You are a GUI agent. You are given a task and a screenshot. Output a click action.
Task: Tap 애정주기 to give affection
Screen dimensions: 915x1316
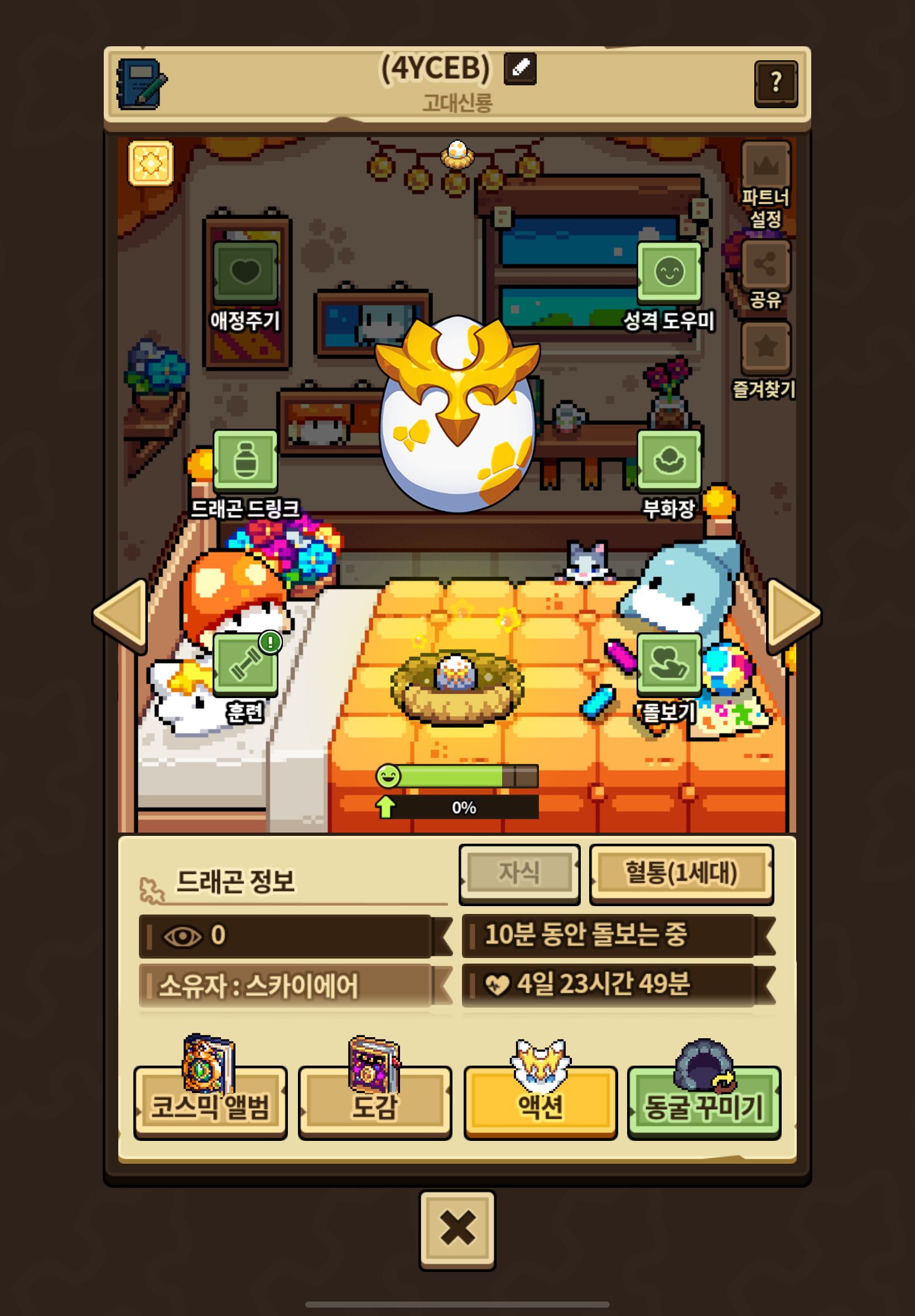click(x=245, y=273)
